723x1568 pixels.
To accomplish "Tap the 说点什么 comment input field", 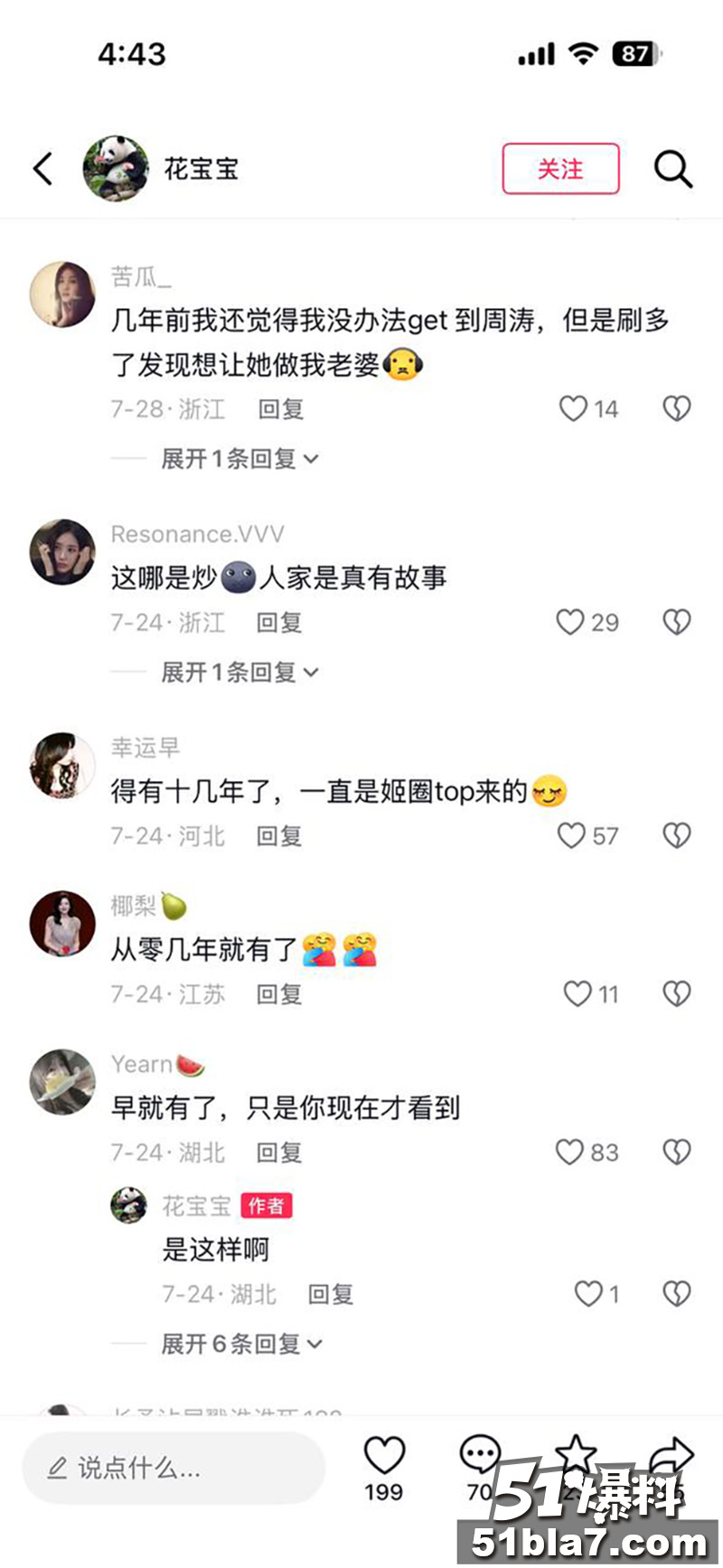I will tap(174, 1468).
